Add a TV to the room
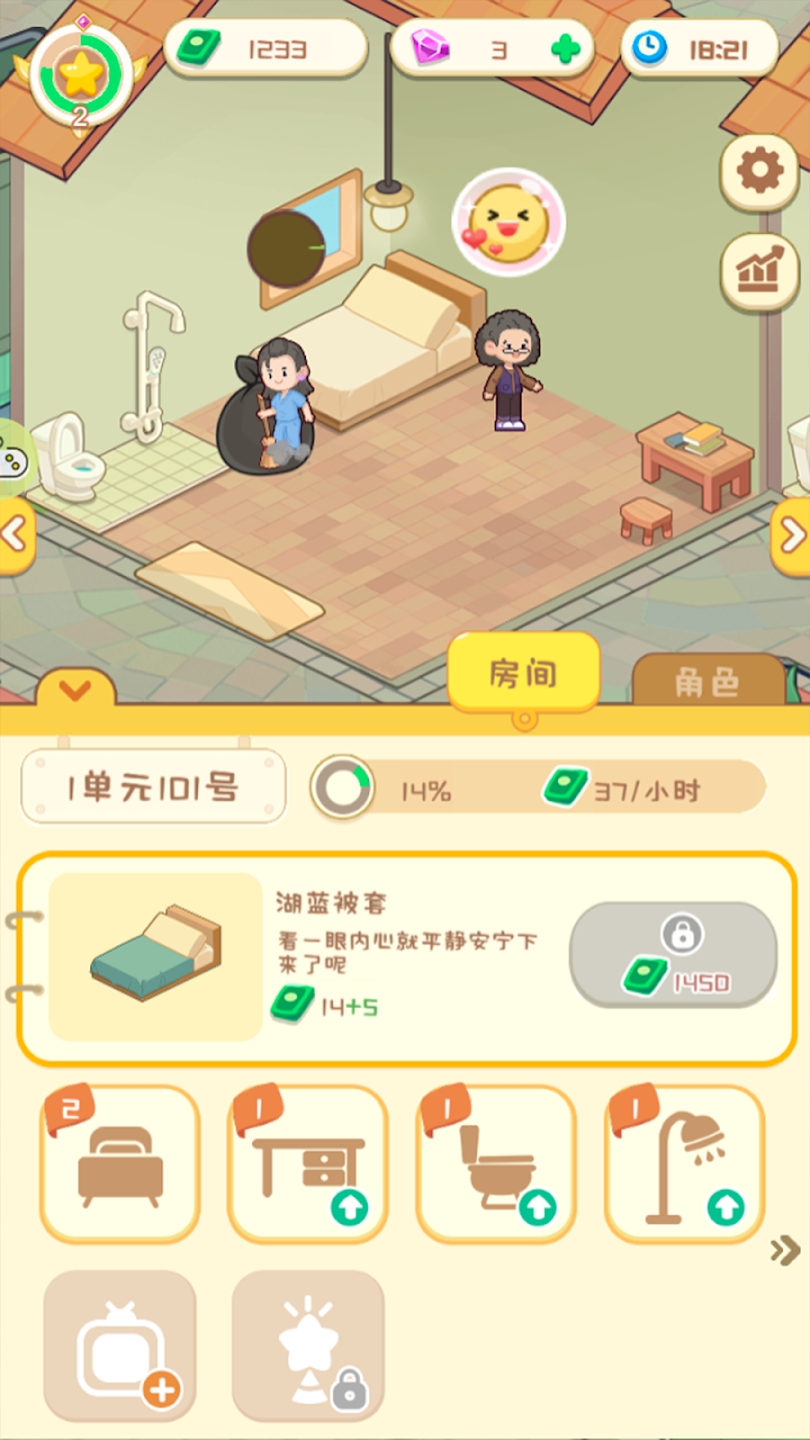 point(120,1345)
